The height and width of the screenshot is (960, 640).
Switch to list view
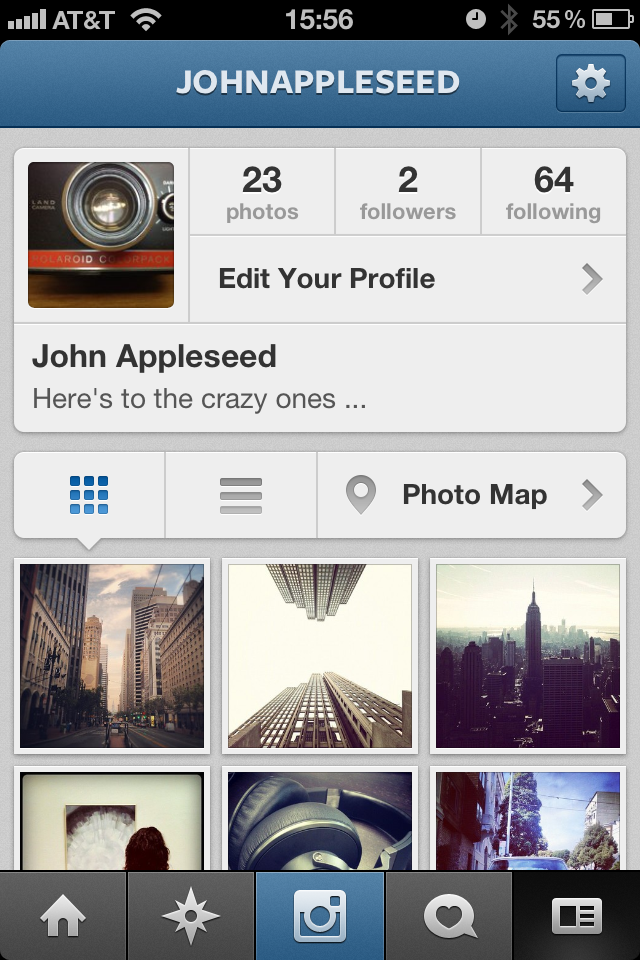pos(240,495)
